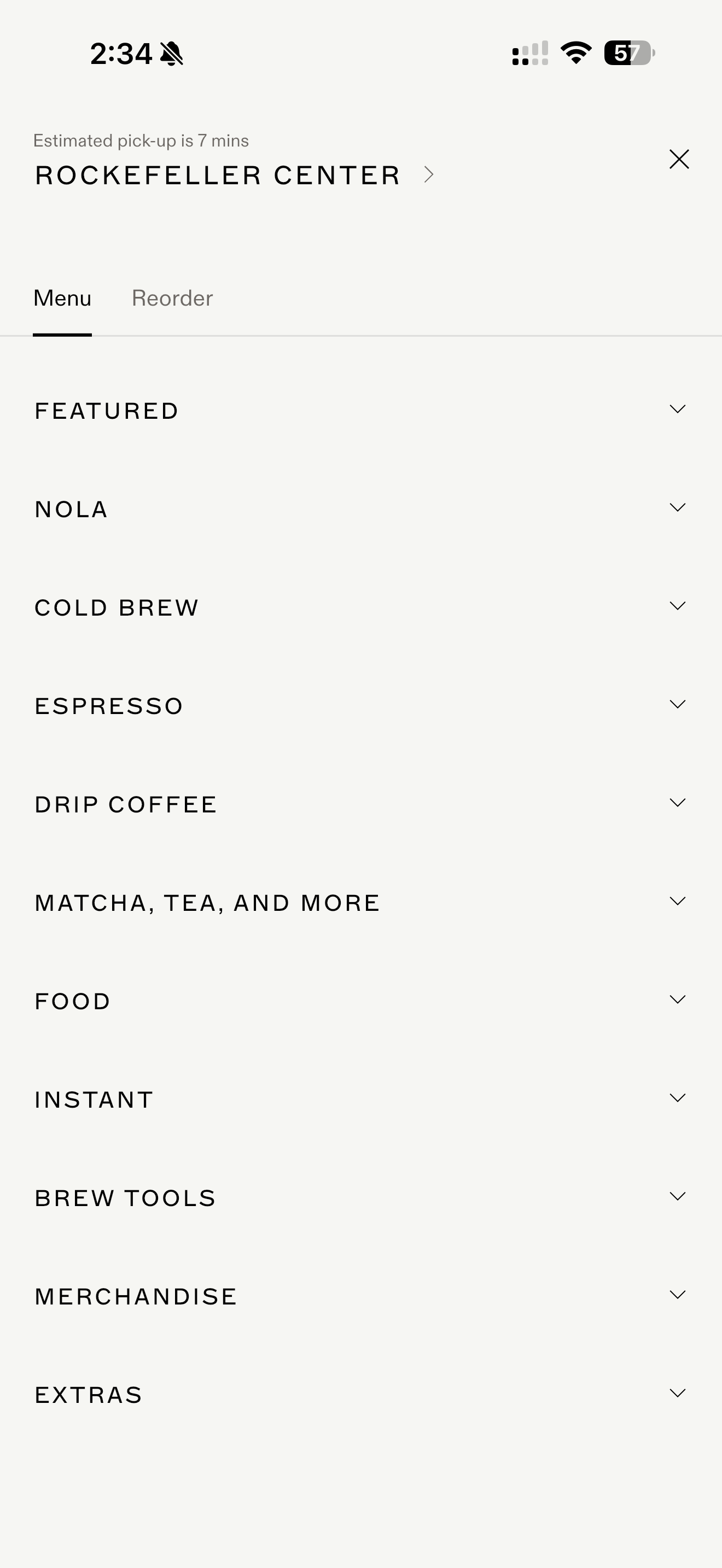Image resolution: width=722 pixels, height=1568 pixels.
Task: Change the Rockefeller Center pick-up location
Action: click(x=234, y=175)
